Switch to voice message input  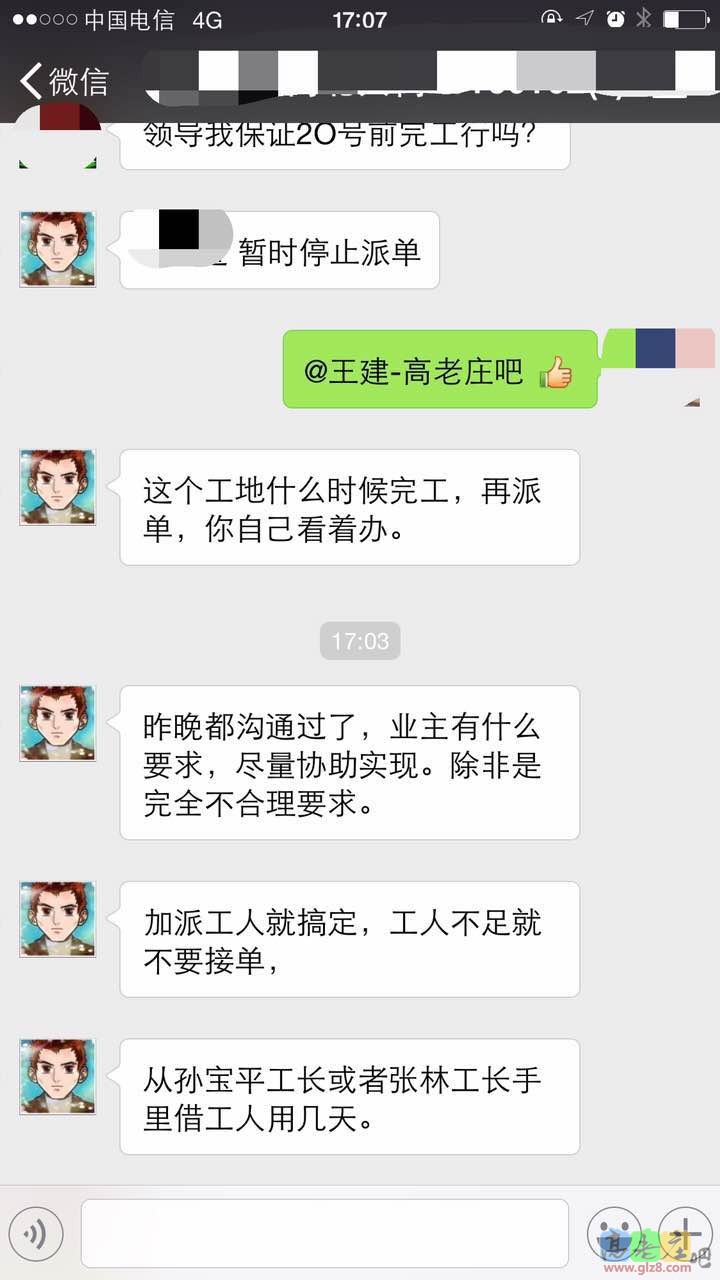[x=36, y=1234]
